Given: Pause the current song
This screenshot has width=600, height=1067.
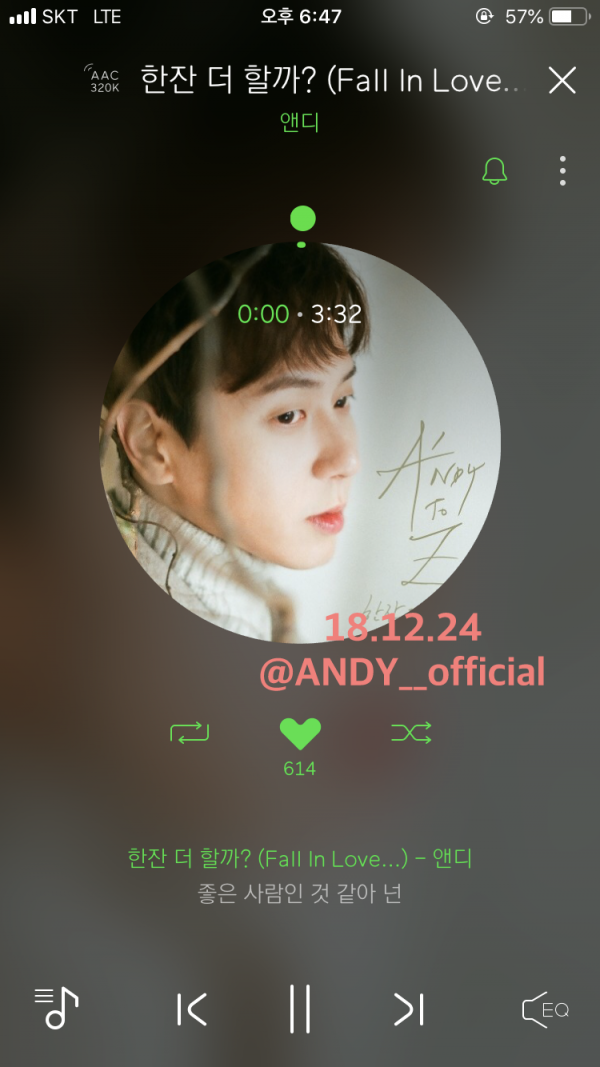Looking at the screenshot, I should click(300, 1008).
